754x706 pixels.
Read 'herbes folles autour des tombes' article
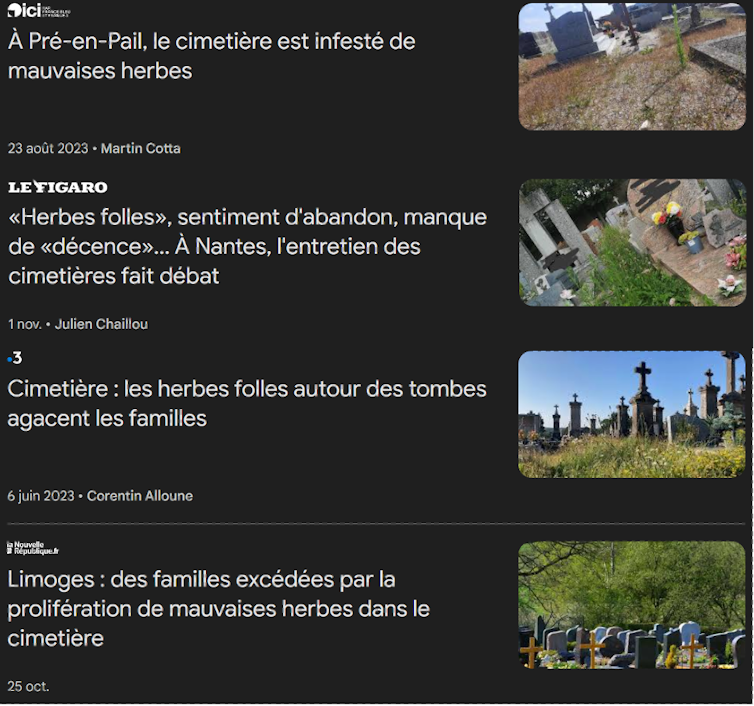point(246,403)
